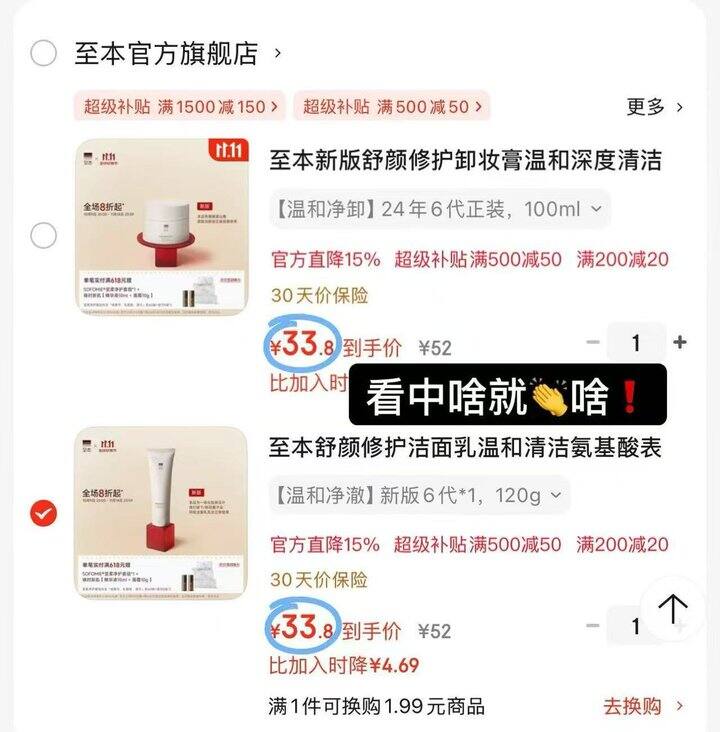Screen dimensions: 720x732
Task: Jump back to top with the arrow button
Action: [x=673, y=608]
